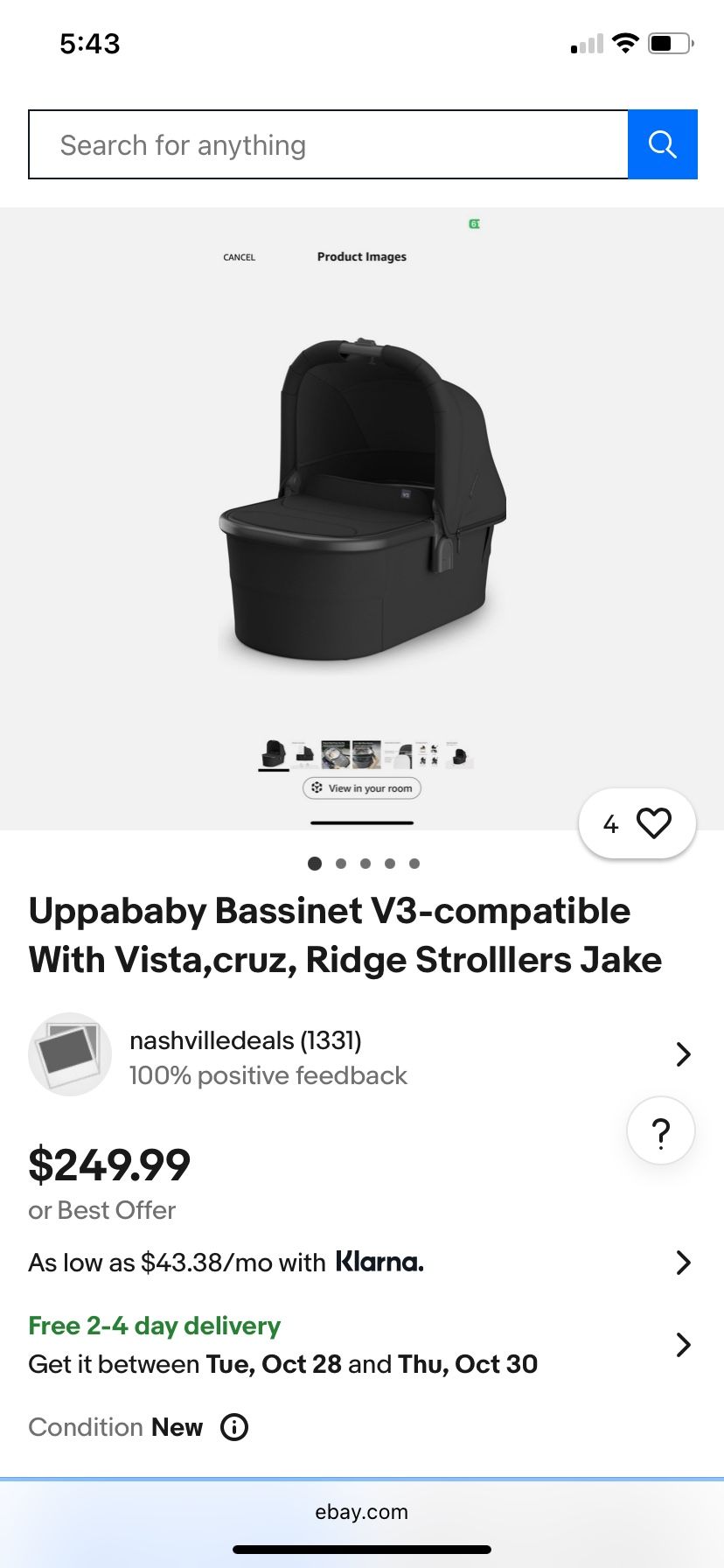The height and width of the screenshot is (1568, 724).
Task: Tap CANCEL to exit the image viewer
Action: 239,256
